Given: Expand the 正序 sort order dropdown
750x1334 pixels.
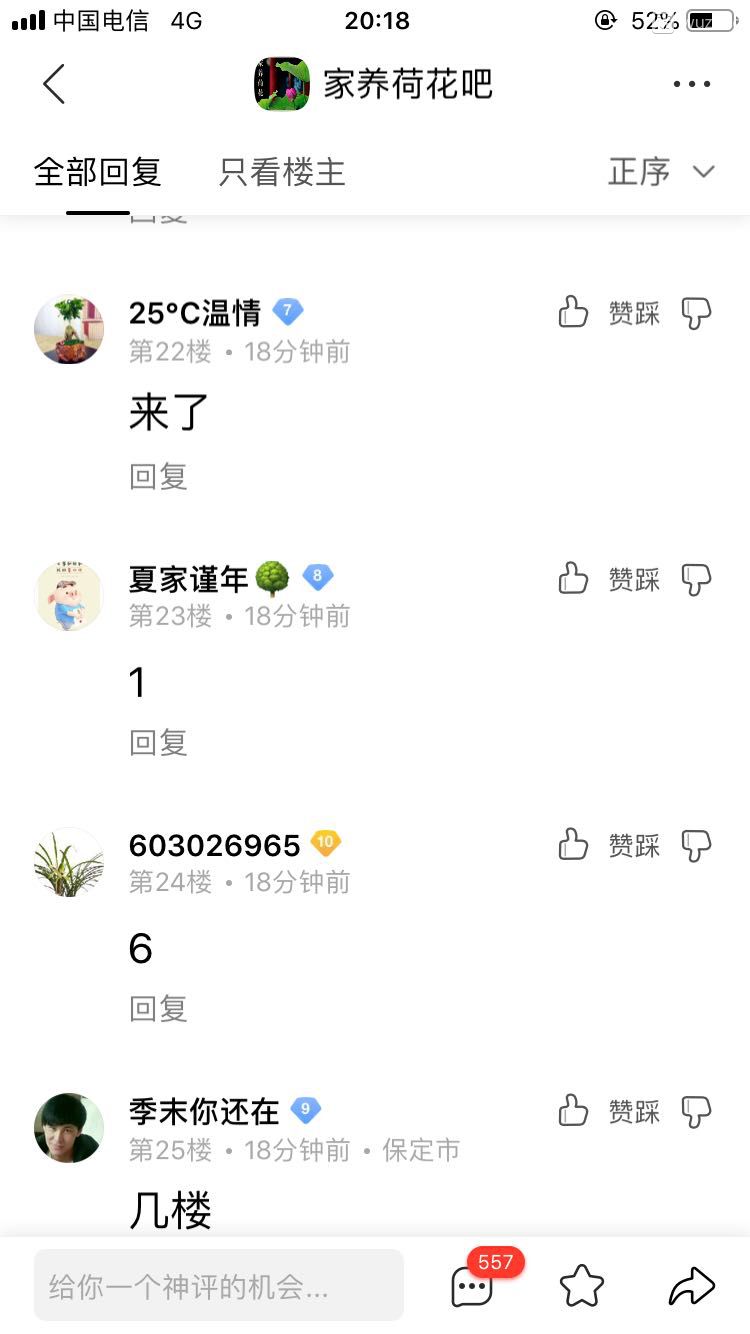Looking at the screenshot, I should pyautogui.click(x=661, y=172).
